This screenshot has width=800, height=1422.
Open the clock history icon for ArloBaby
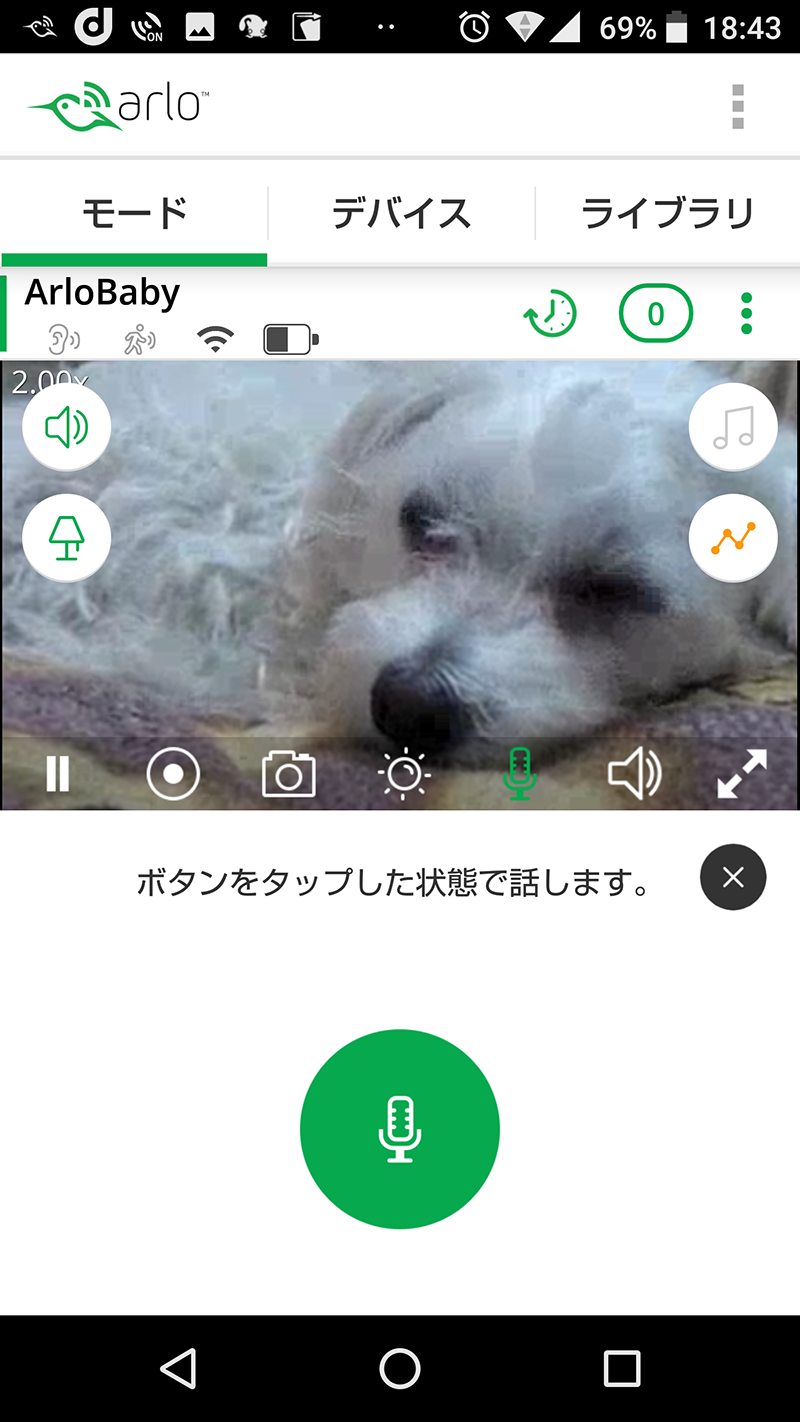click(551, 314)
